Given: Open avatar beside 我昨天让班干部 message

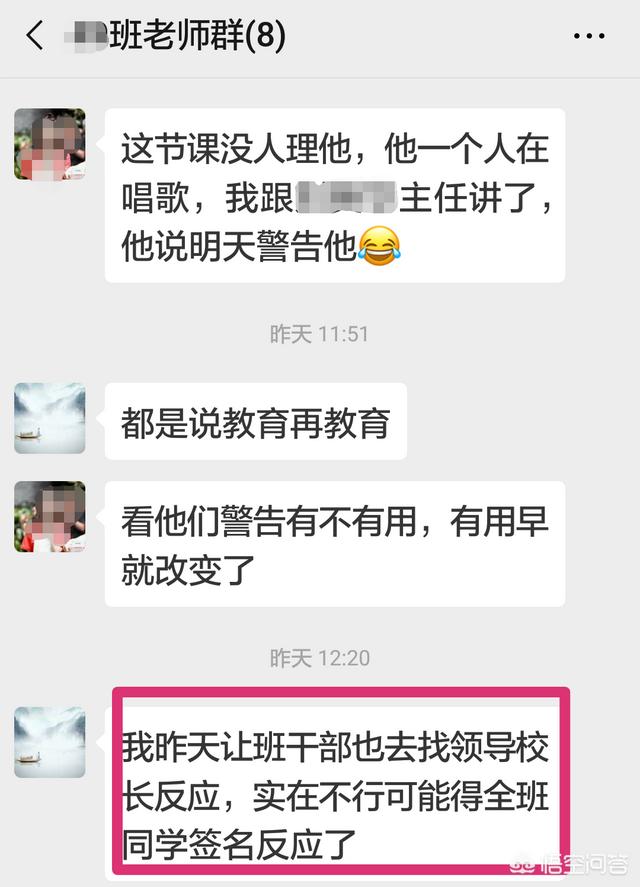Looking at the screenshot, I should click(50, 742).
